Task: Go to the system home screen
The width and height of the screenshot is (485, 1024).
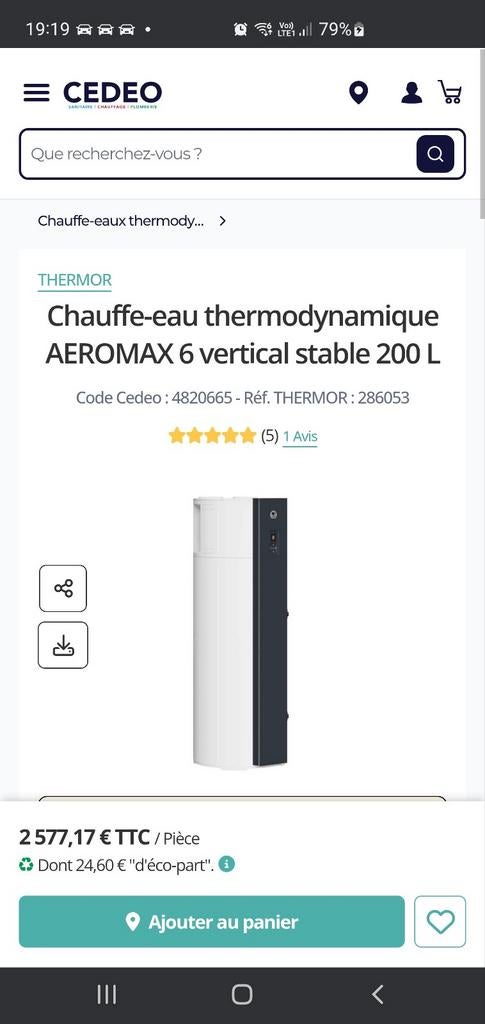Action: point(242,994)
